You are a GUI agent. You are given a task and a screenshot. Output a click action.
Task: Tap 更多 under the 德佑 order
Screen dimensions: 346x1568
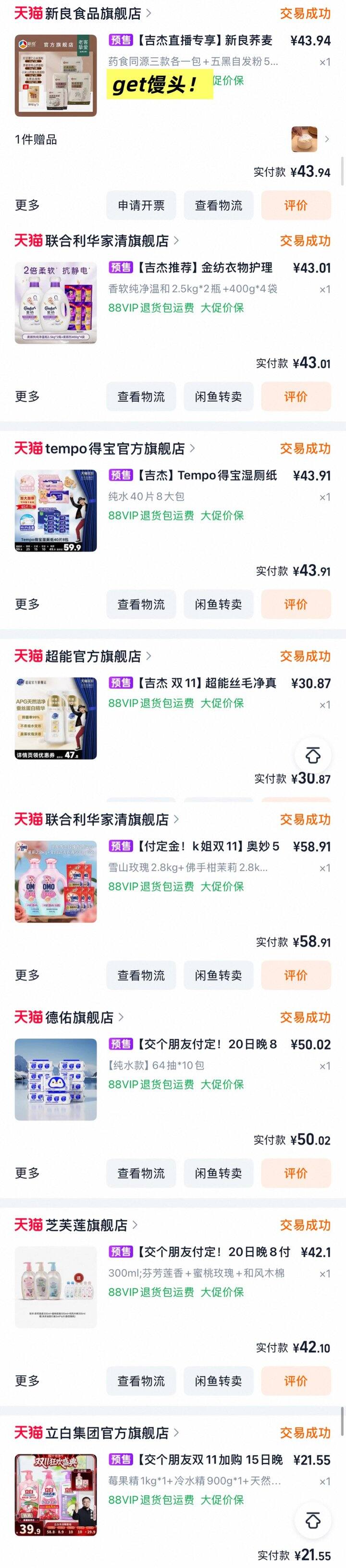pyautogui.click(x=27, y=1173)
